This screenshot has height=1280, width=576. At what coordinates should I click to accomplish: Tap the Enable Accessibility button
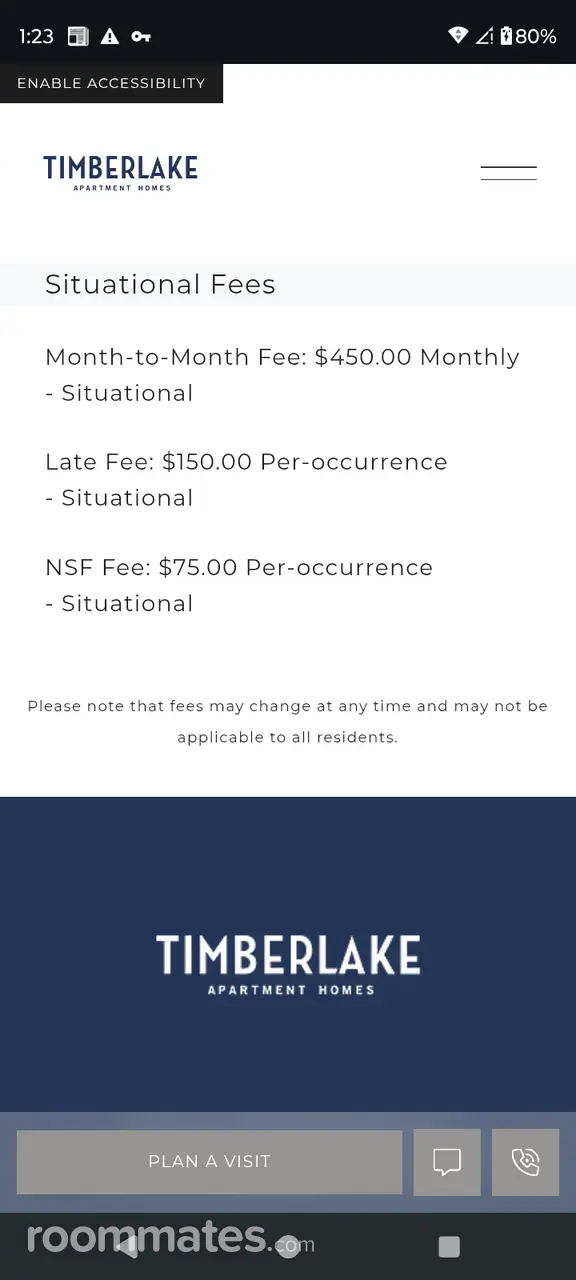[111, 83]
